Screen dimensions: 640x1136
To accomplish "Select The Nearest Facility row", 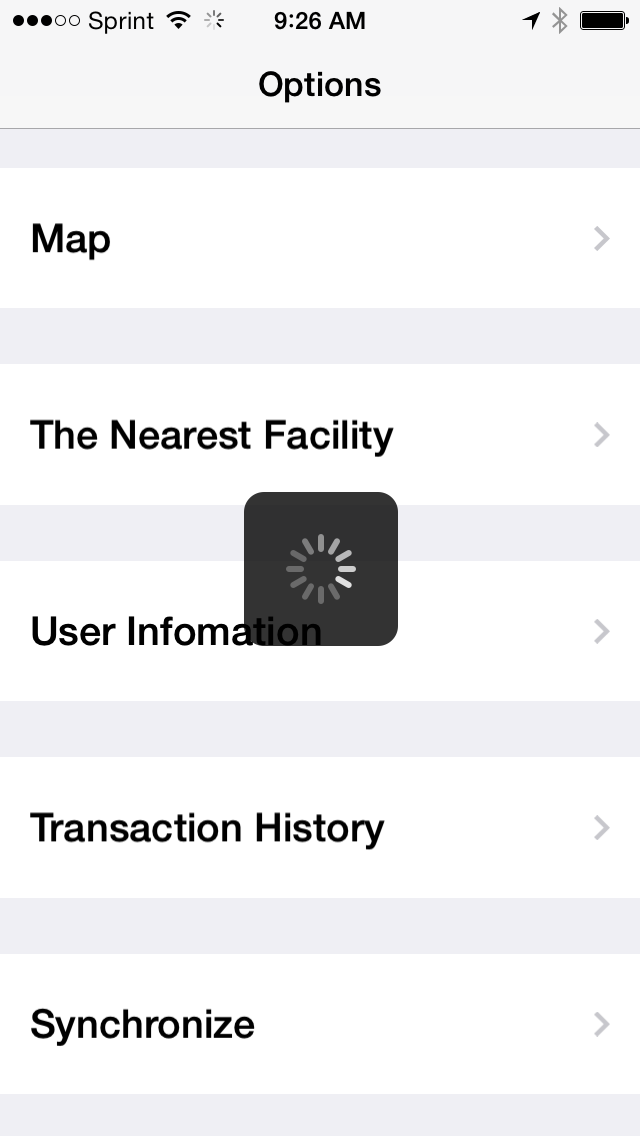I will 320,435.
